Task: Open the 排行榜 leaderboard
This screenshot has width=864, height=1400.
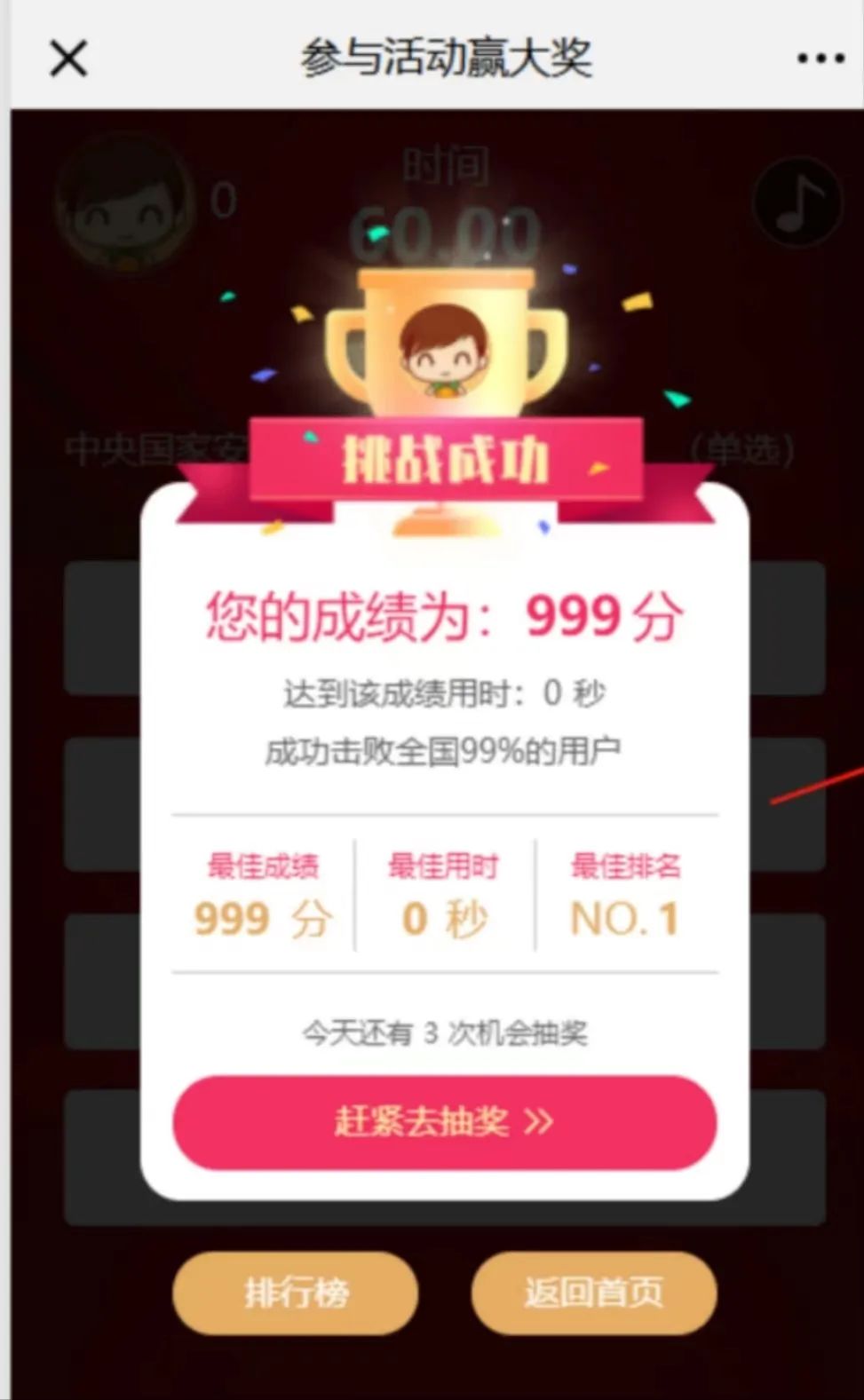Action: [x=295, y=1292]
